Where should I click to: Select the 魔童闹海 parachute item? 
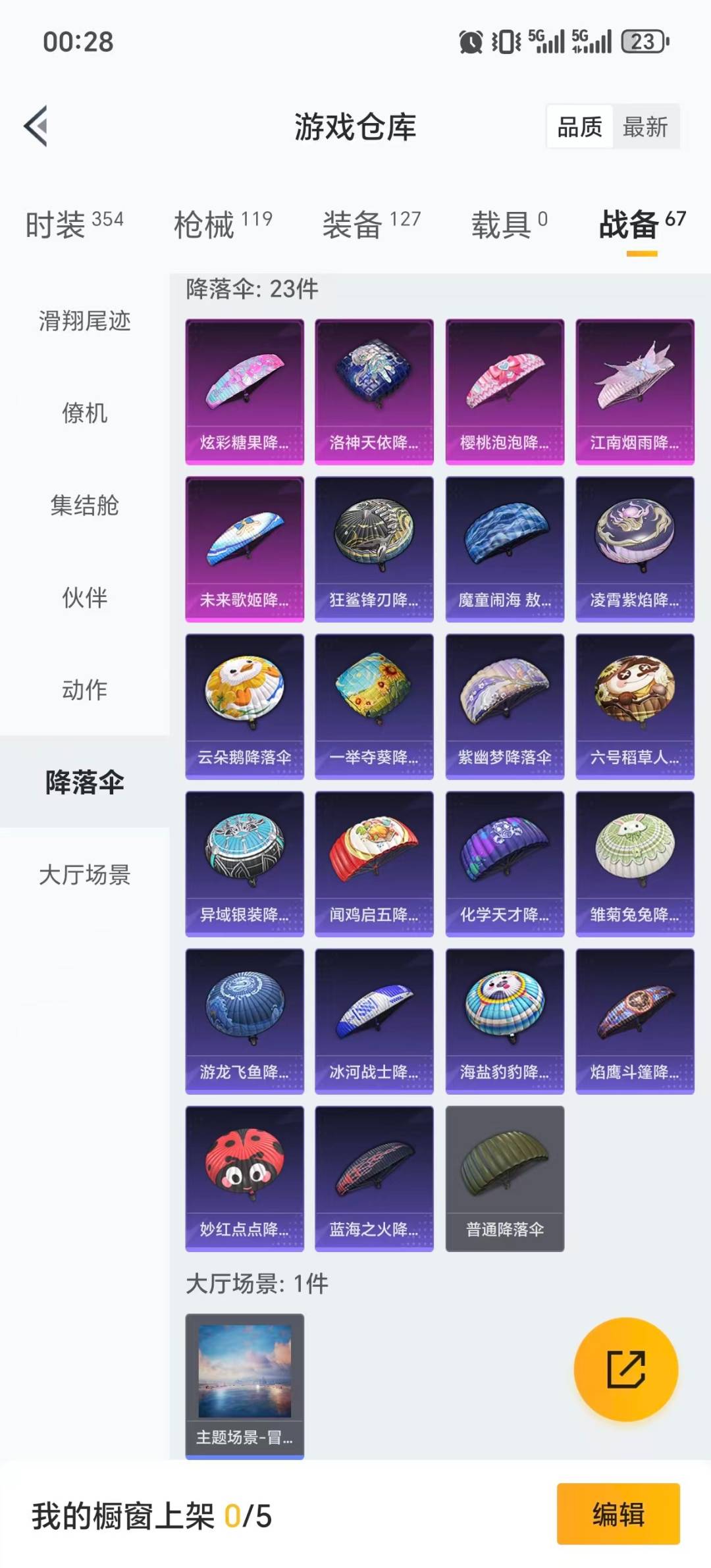pyautogui.click(x=504, y=546)
